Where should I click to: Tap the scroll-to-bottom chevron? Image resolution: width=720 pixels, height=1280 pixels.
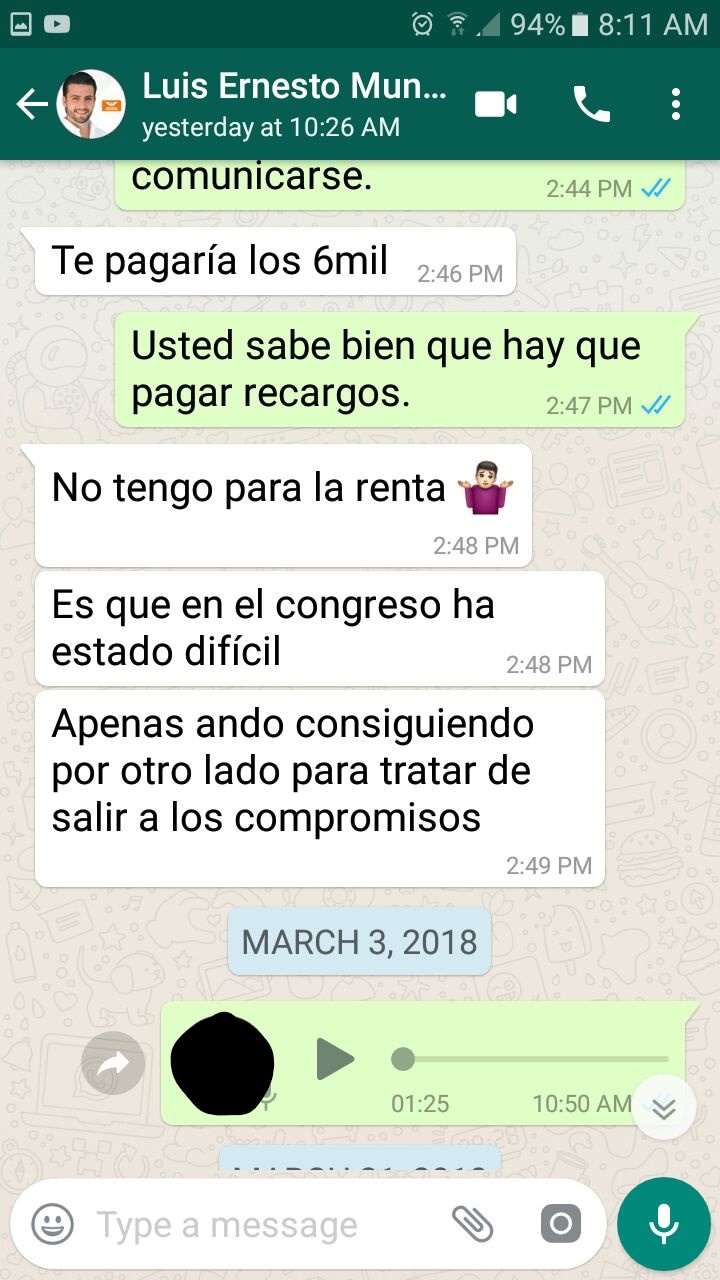click(664, 1107)
